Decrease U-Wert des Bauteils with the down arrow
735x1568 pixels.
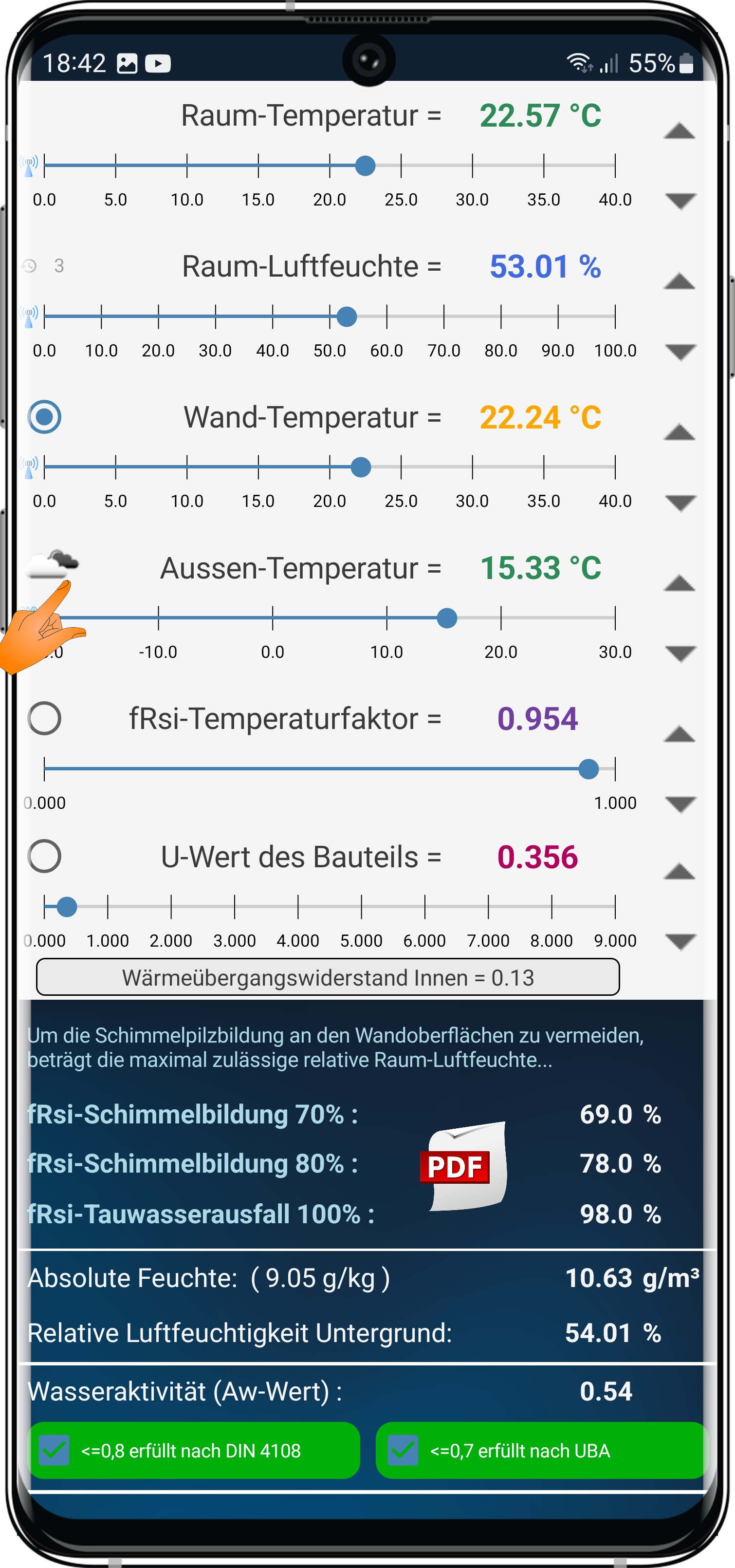(680, 942)
